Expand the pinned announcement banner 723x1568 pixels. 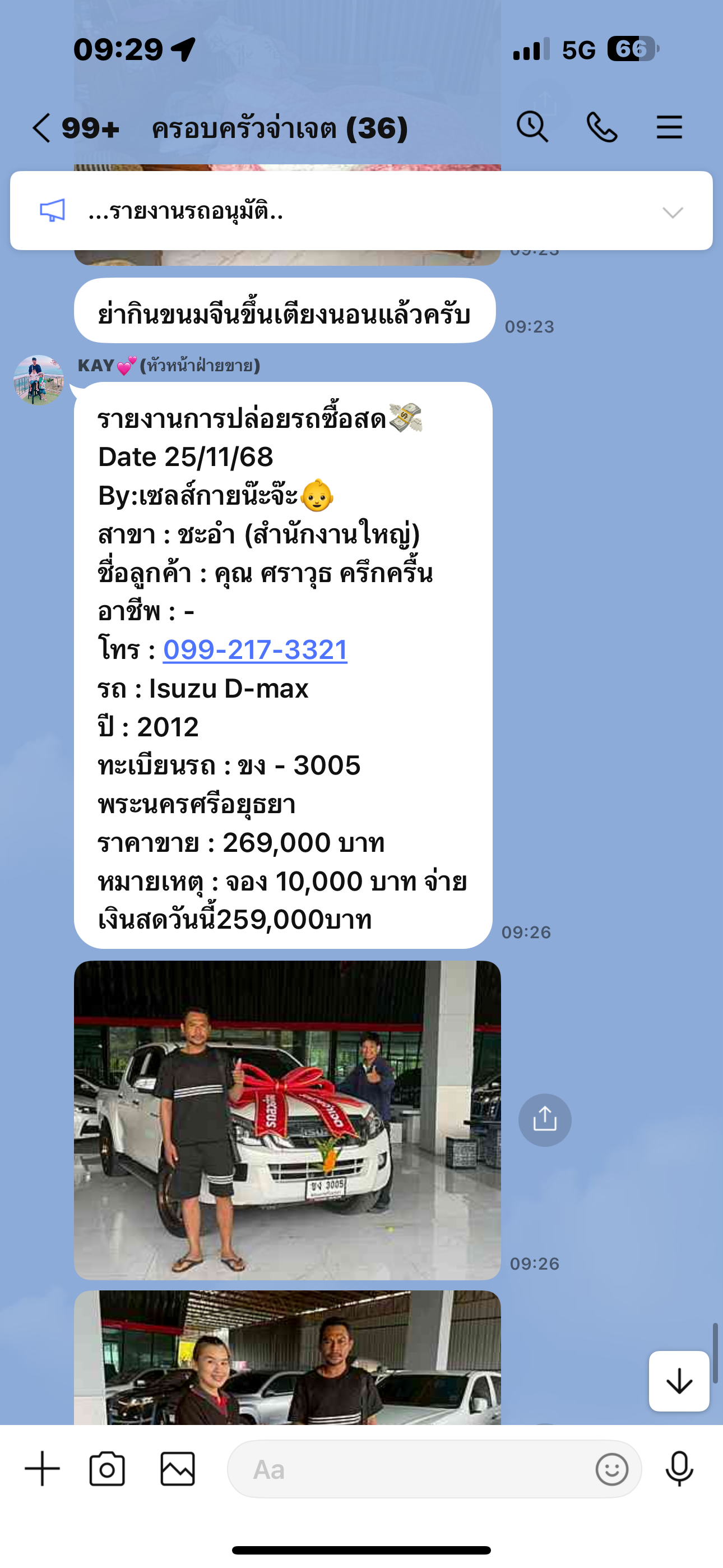(672, 212)
